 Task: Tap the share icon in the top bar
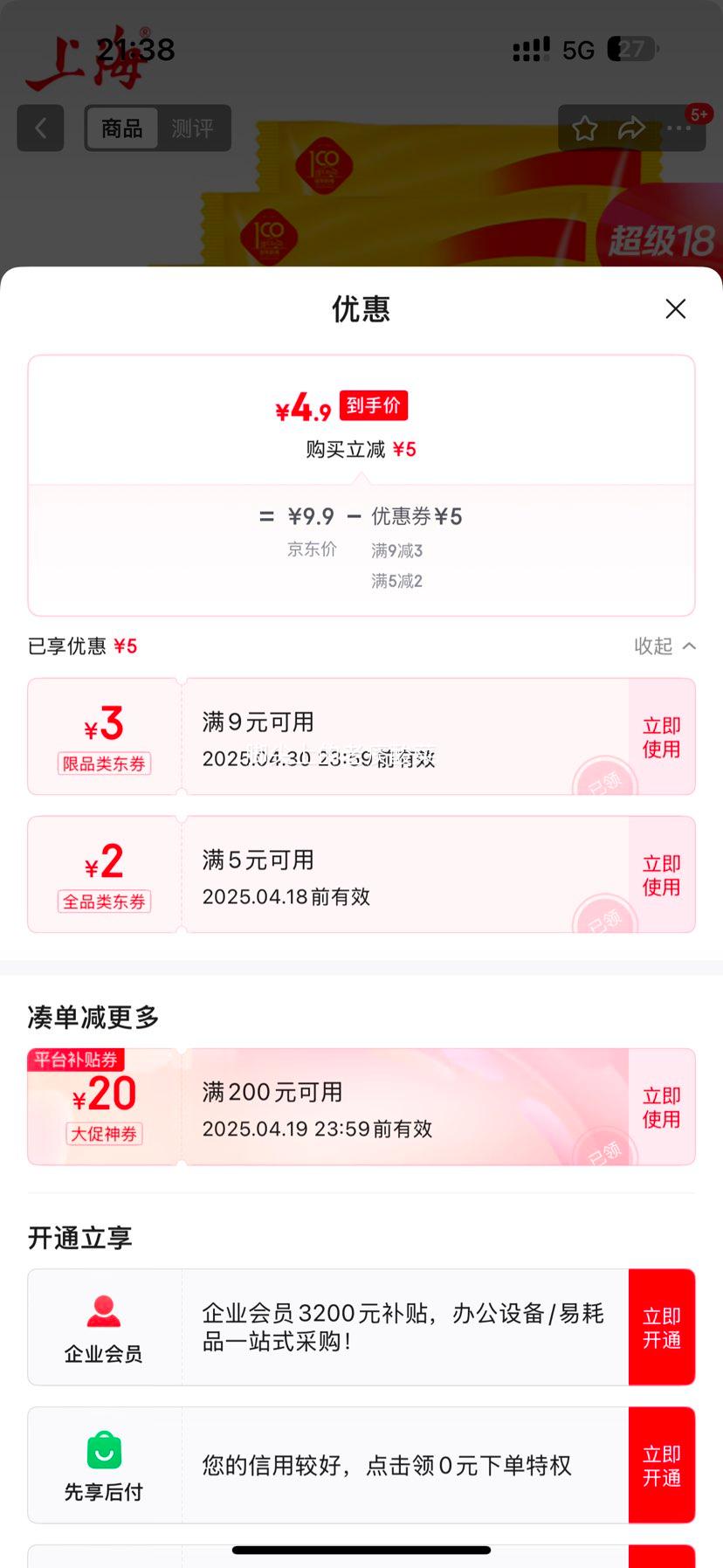(x=631, y=128)
